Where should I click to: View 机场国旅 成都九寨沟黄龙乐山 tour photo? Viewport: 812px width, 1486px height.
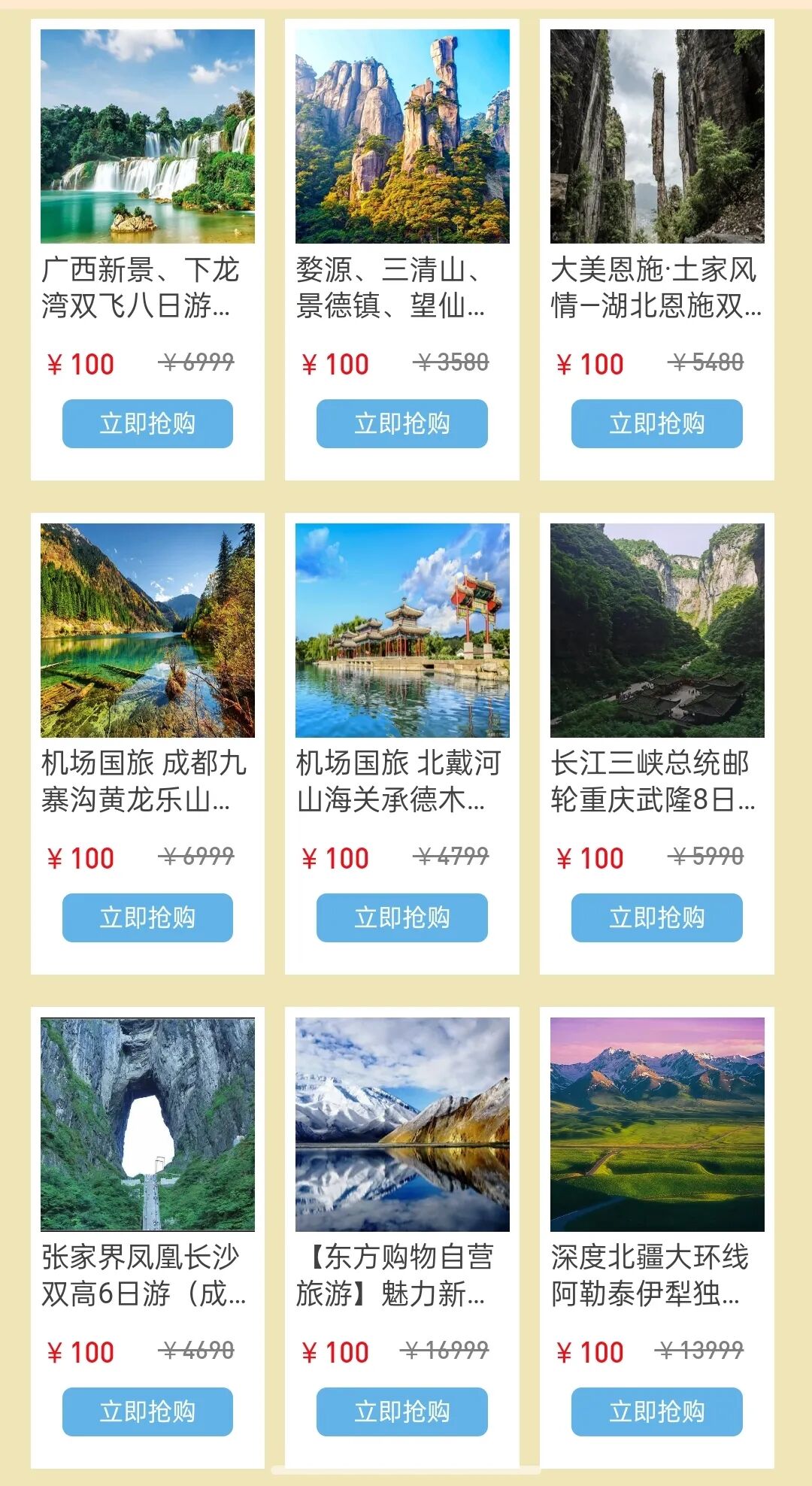[x=147, y=630]
